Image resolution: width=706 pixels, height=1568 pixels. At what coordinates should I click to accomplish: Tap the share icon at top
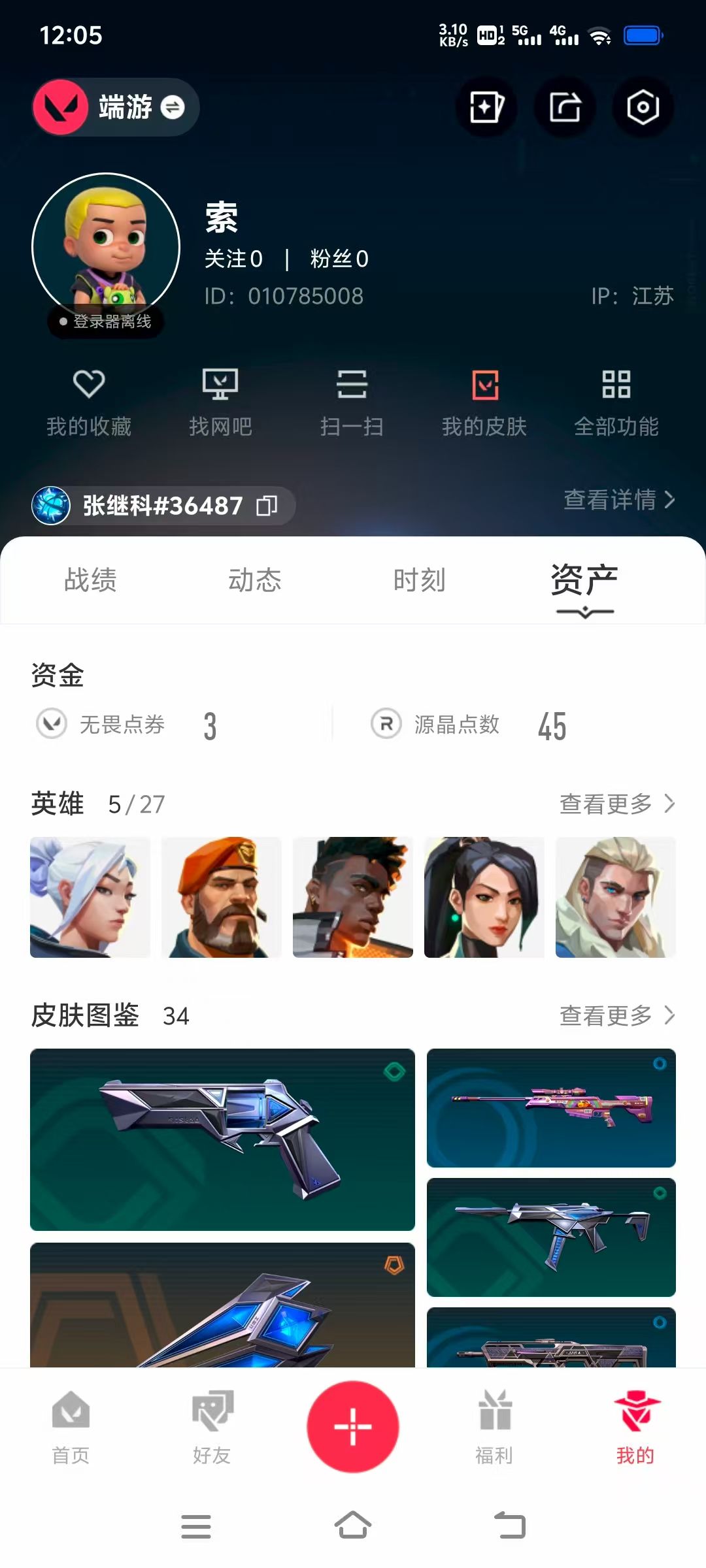pyautogui.click(x=565, y=107)
